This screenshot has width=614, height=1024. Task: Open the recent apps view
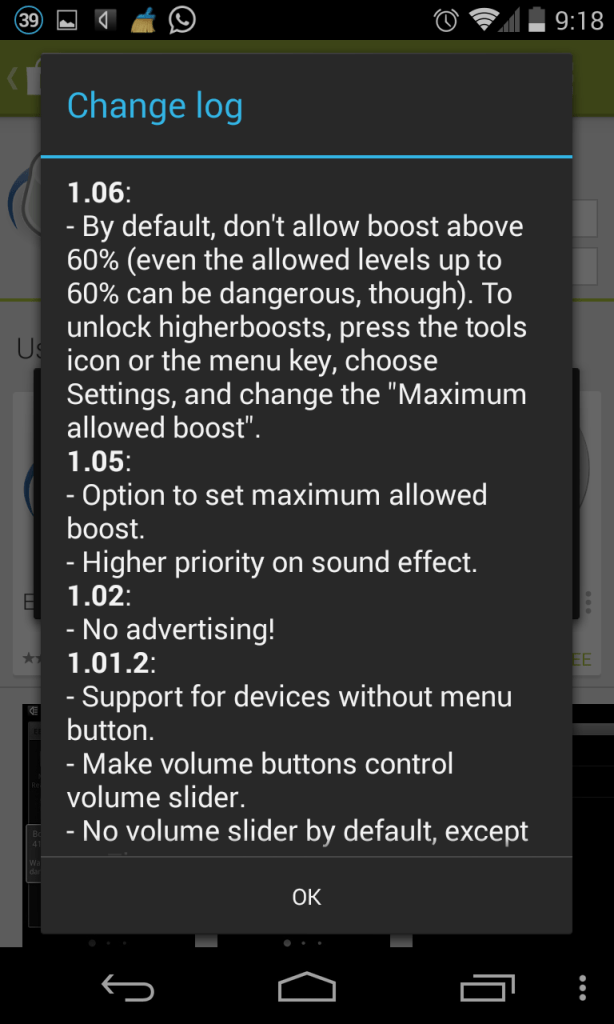coord(487,987)
